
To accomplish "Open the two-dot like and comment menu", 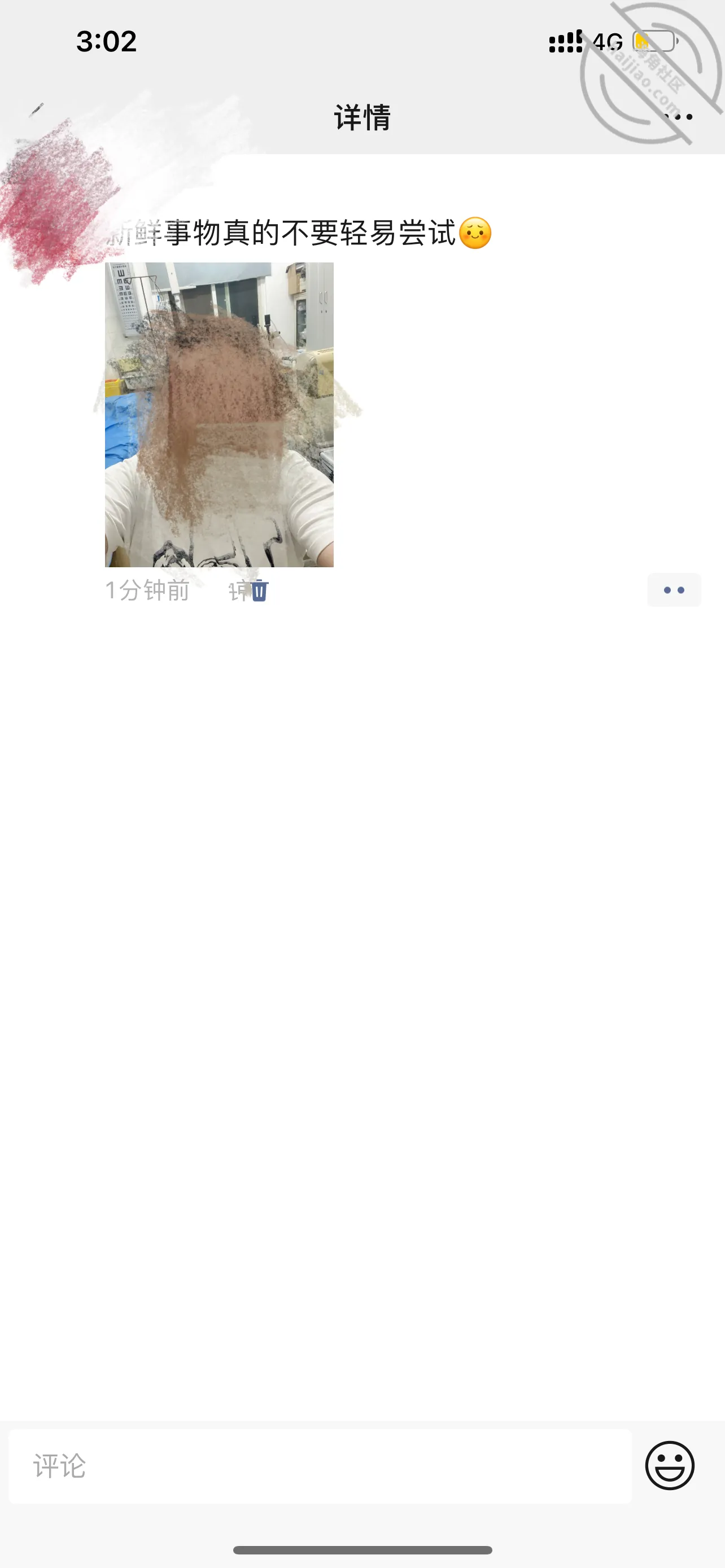I will click(674, 590).
